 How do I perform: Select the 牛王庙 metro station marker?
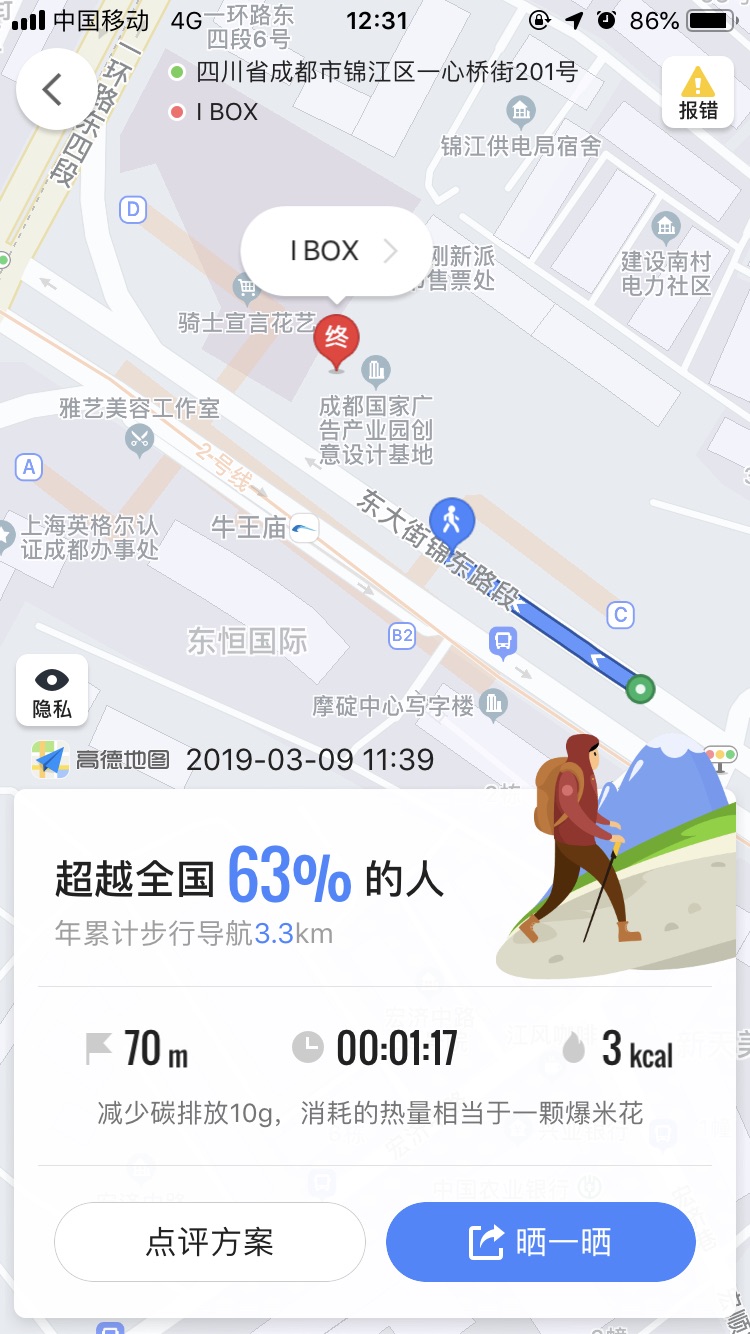click(305, 528)
